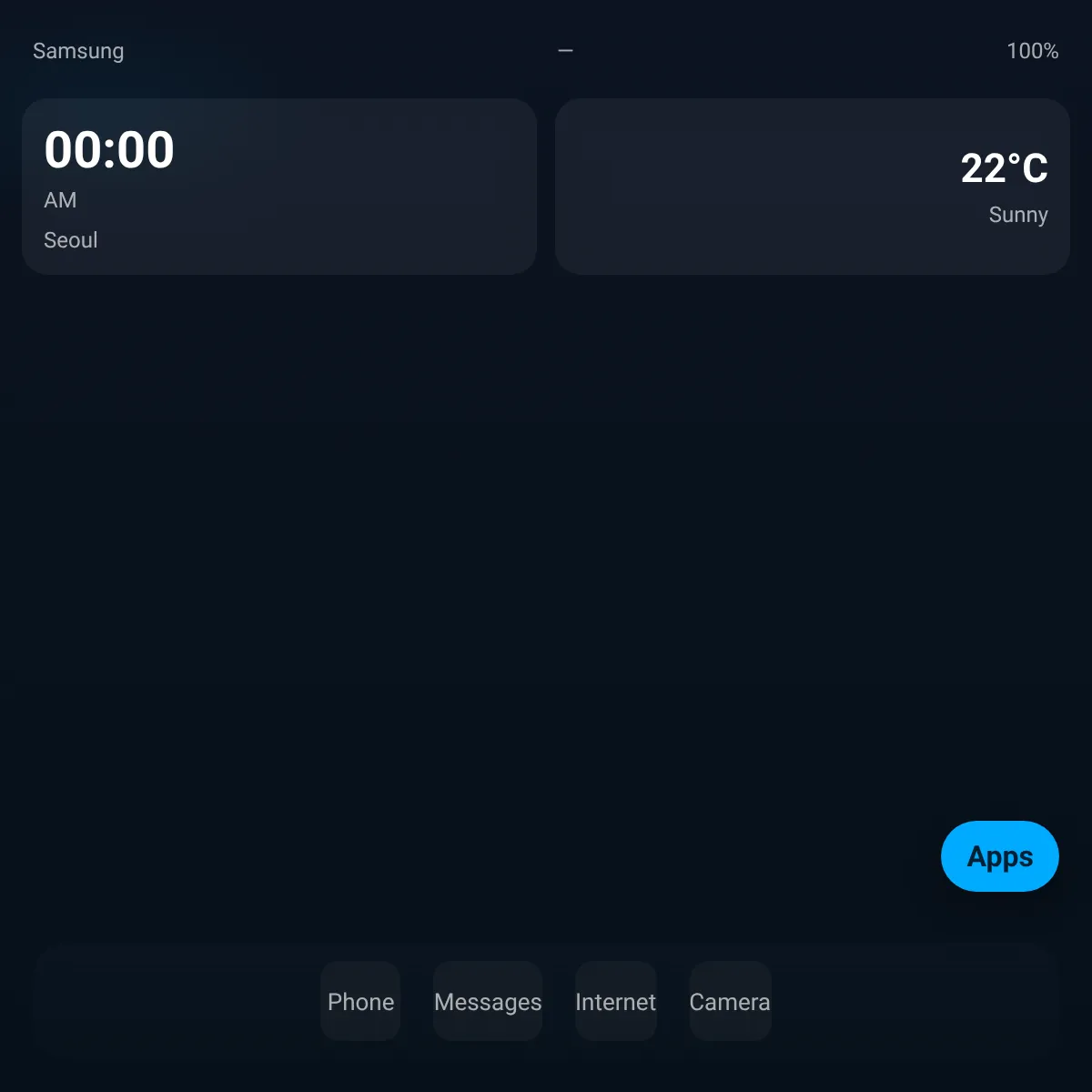Open the Camera app

730,1001
